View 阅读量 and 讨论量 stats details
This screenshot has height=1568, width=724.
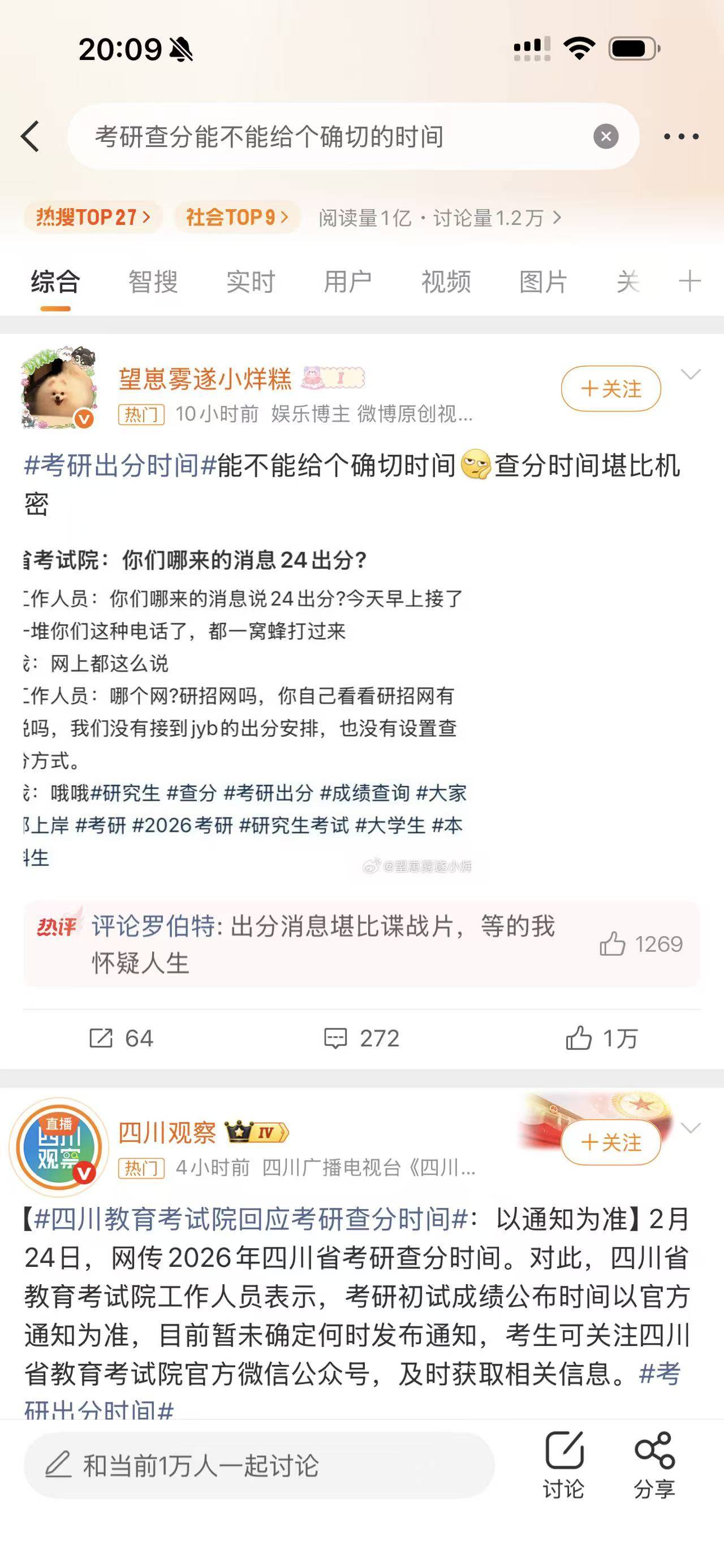click(438, 217)
